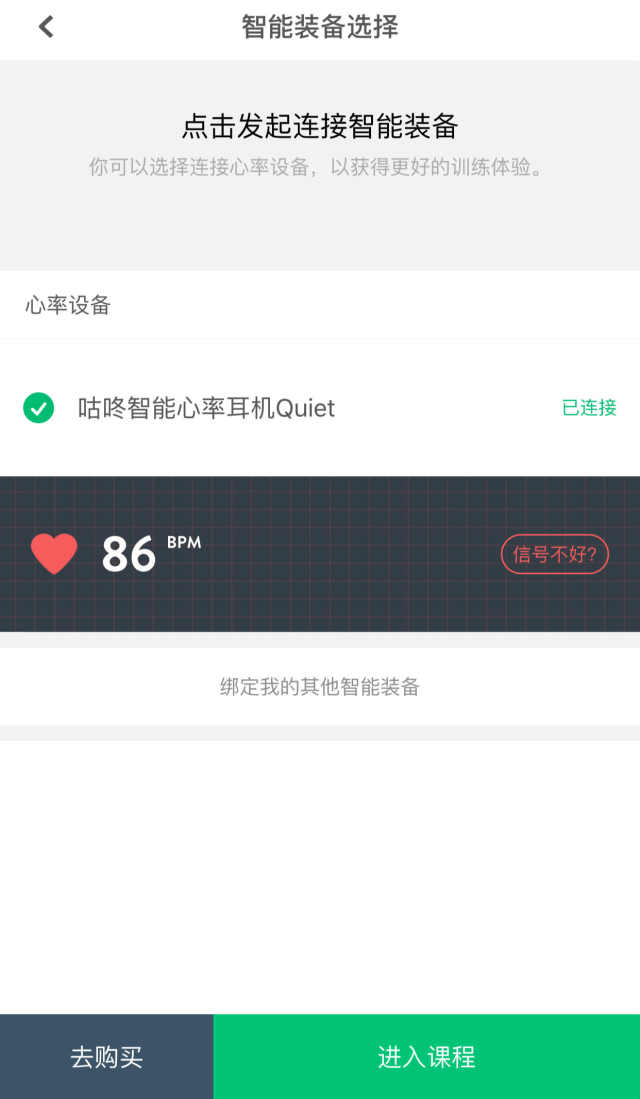Tap 去购买 to buy a device
The width and height of the screenshot is (640, 1099).
tap(107, 1056)
